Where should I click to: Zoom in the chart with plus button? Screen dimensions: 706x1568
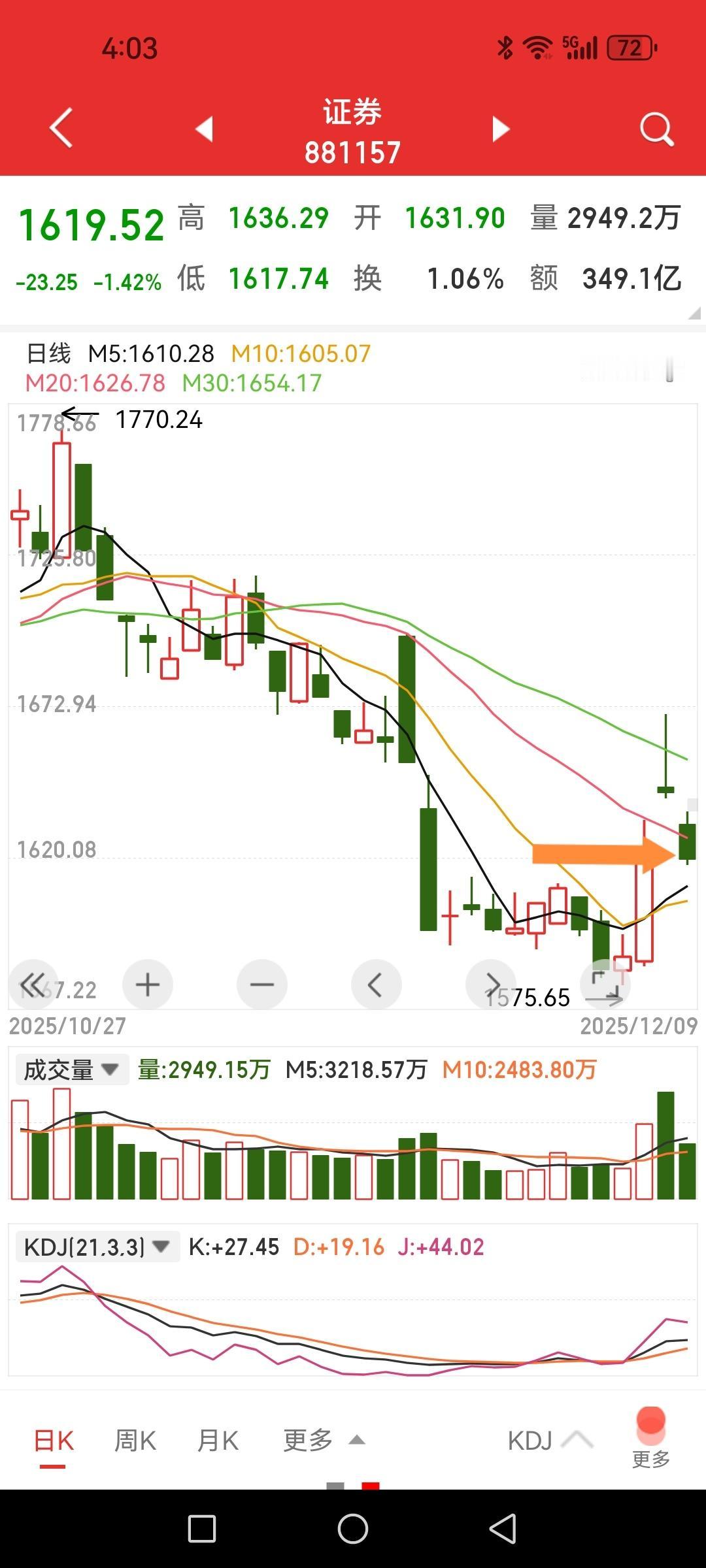[x=148, y=985]
